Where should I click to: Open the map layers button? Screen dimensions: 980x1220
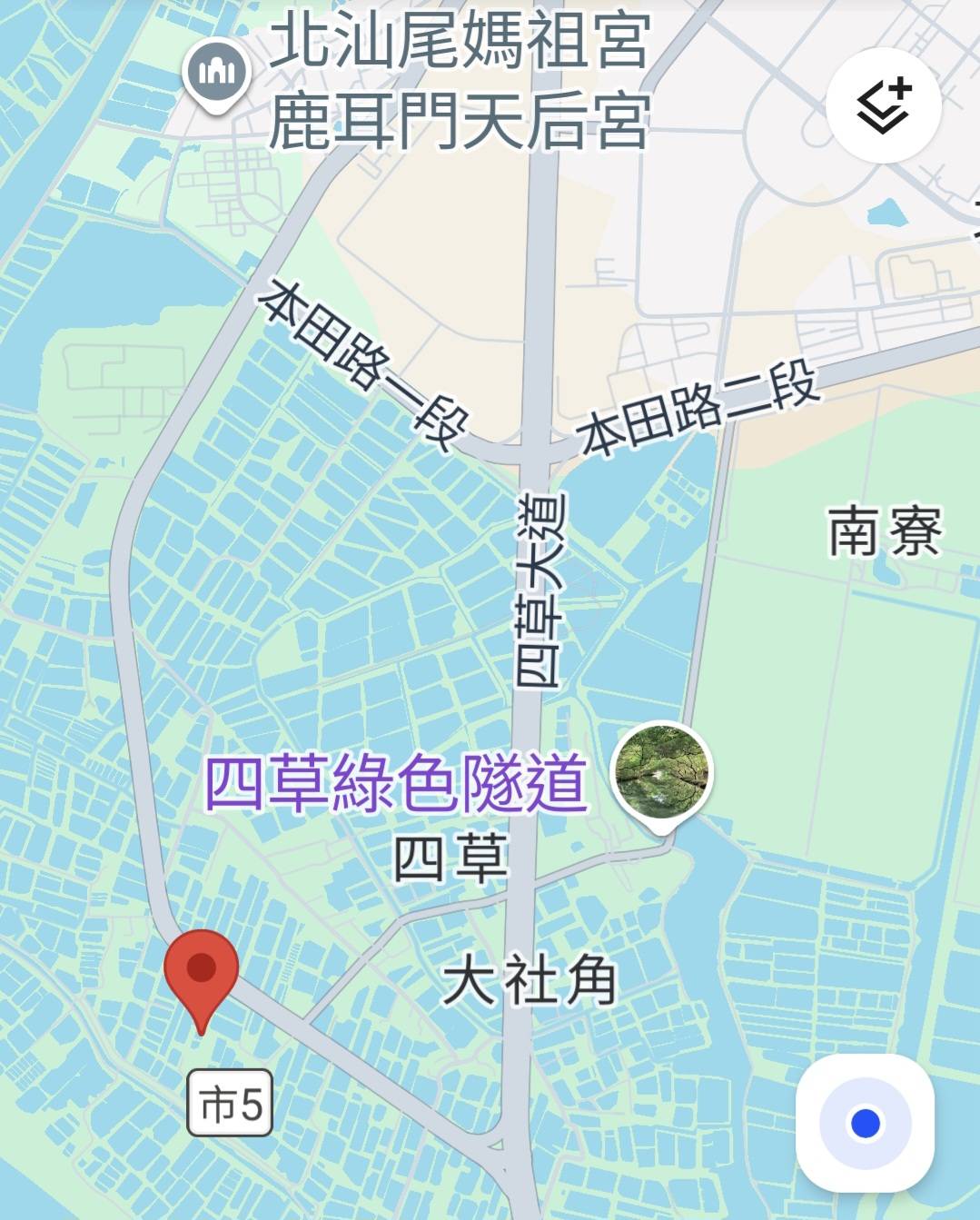pos(884,105)
